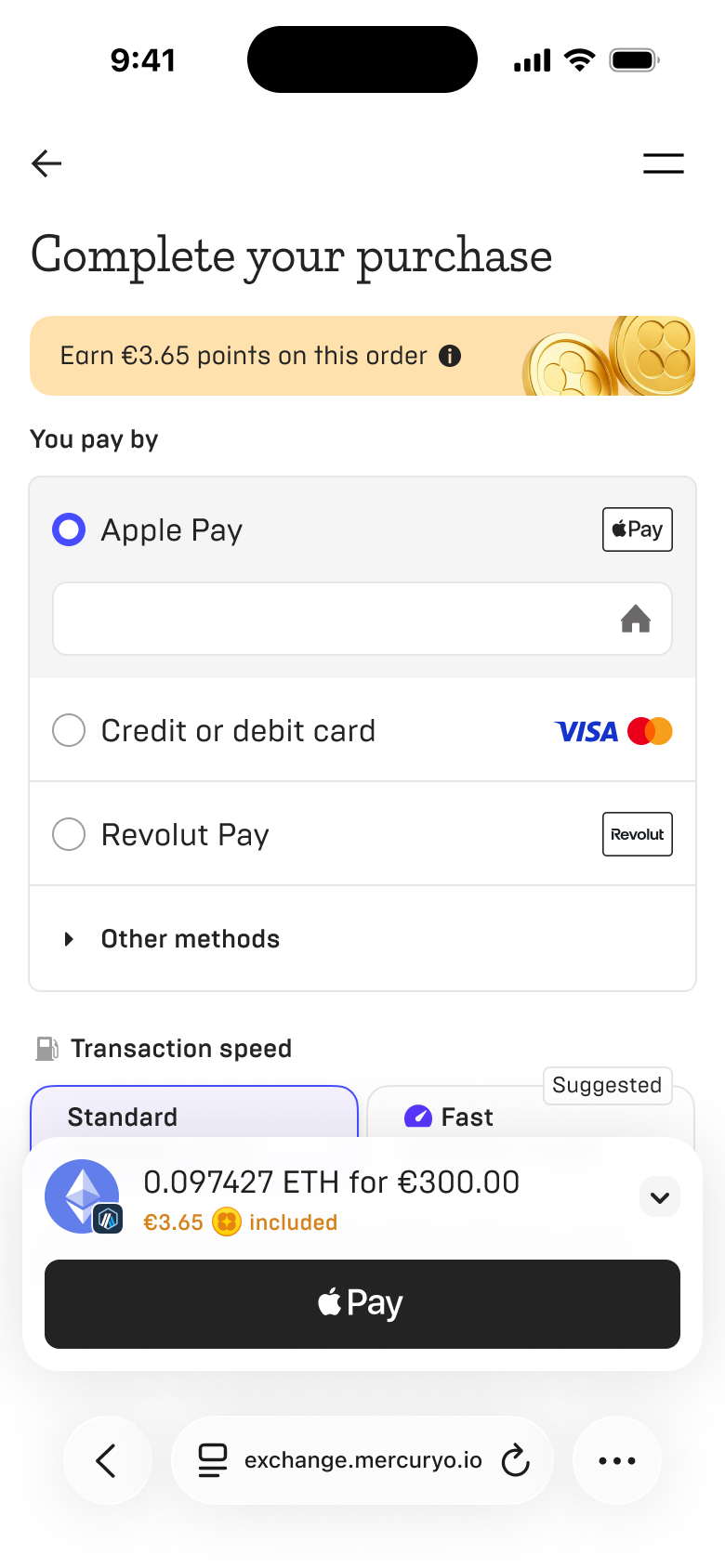725x1568 pixels.
Task: Pay with the black Apple Pay button
Action: coord(362,1303)
